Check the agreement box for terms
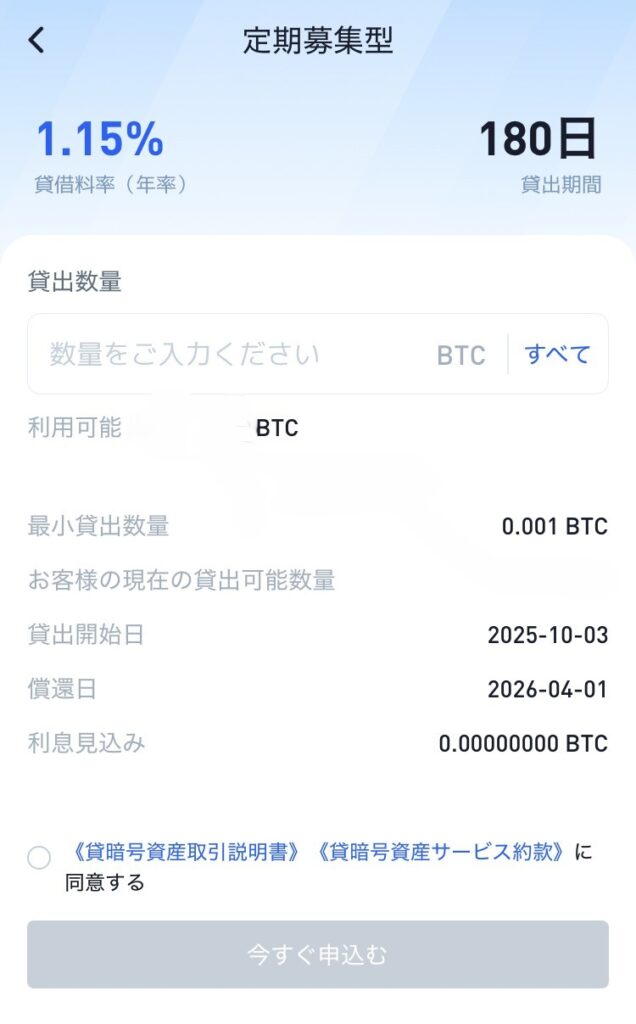 pos(39,857)
